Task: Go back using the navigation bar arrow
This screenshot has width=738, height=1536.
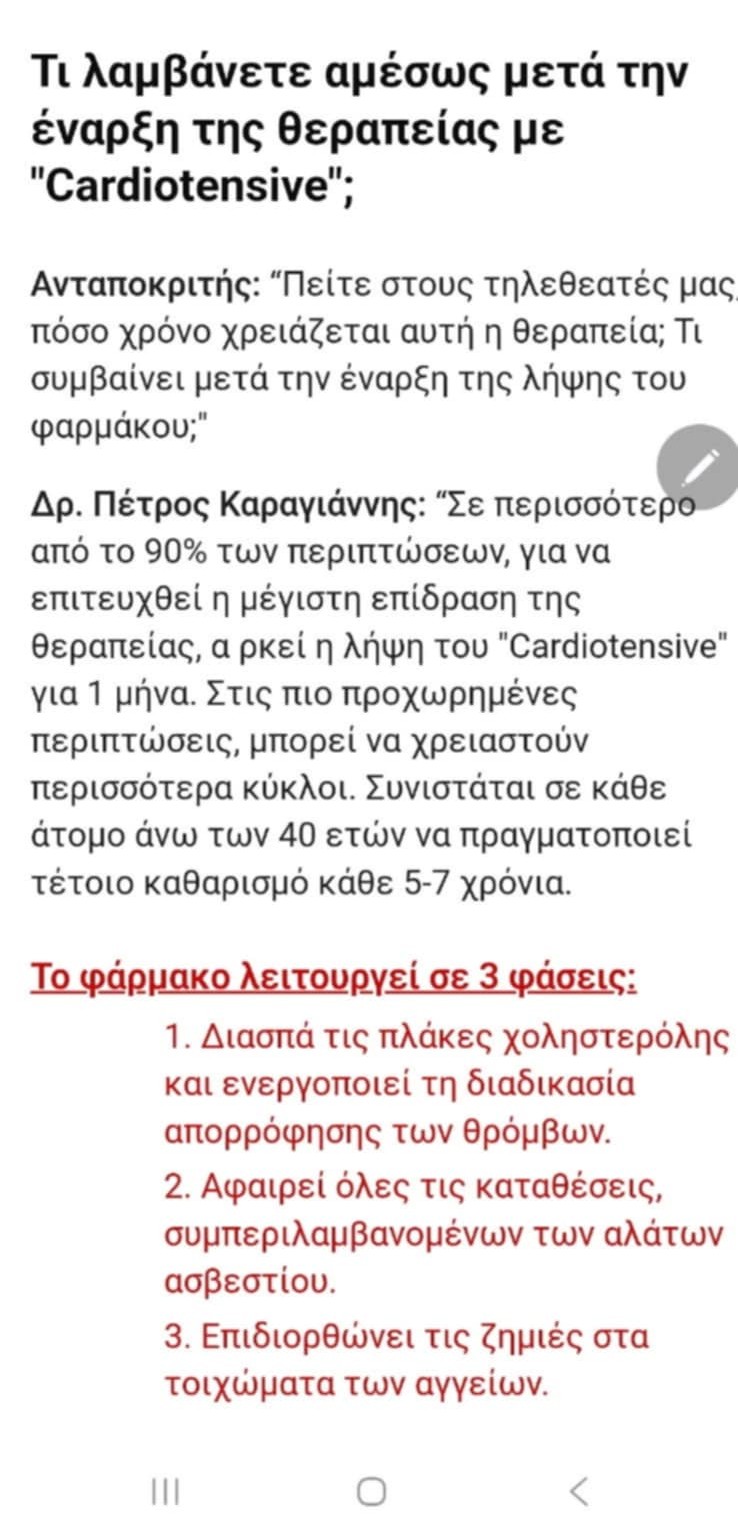Action: tap(579, 1491)
